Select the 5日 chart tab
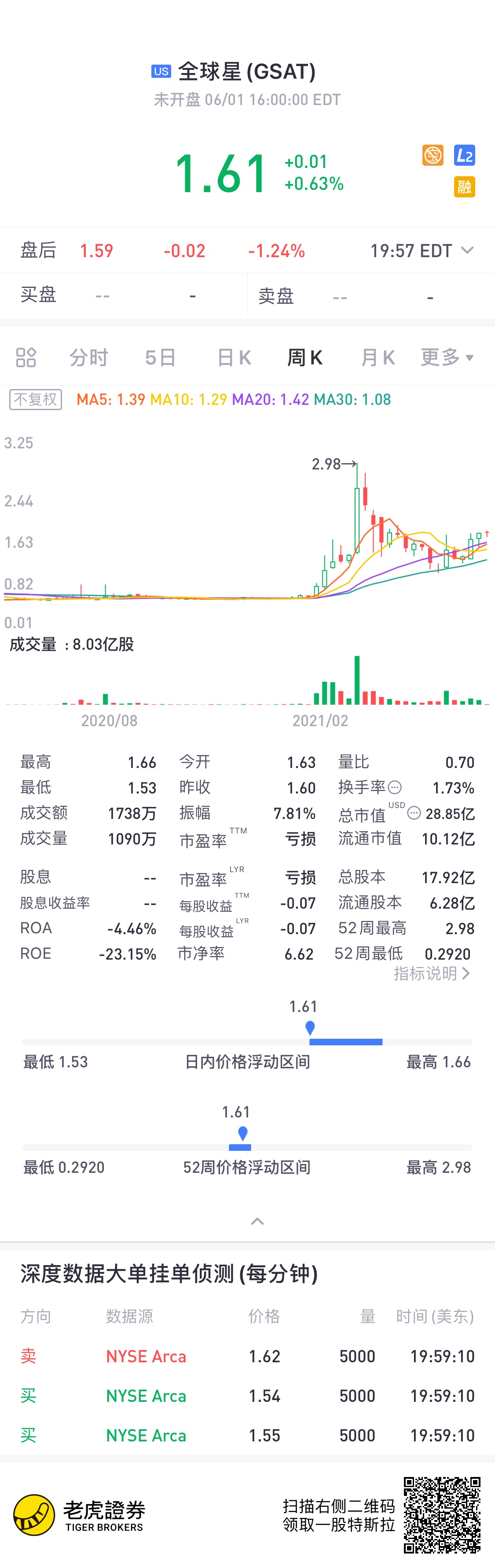495x1568 pixels. coord(160,357)
